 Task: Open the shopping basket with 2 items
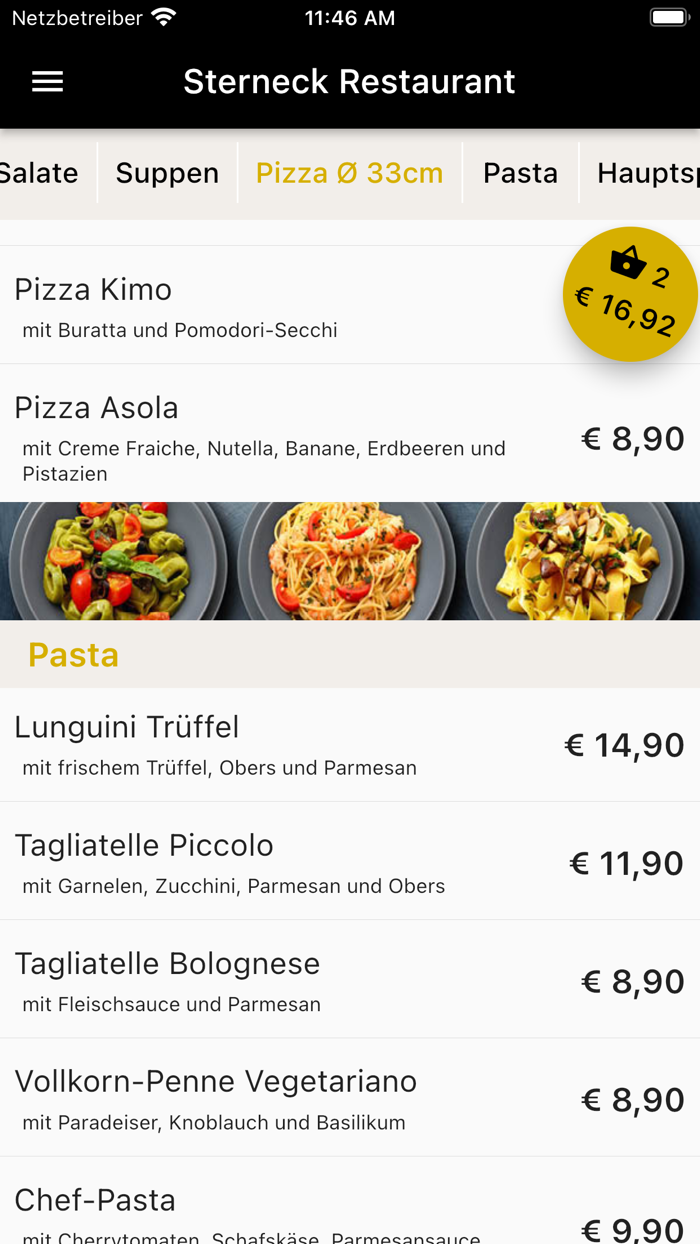tap(630, 294)
